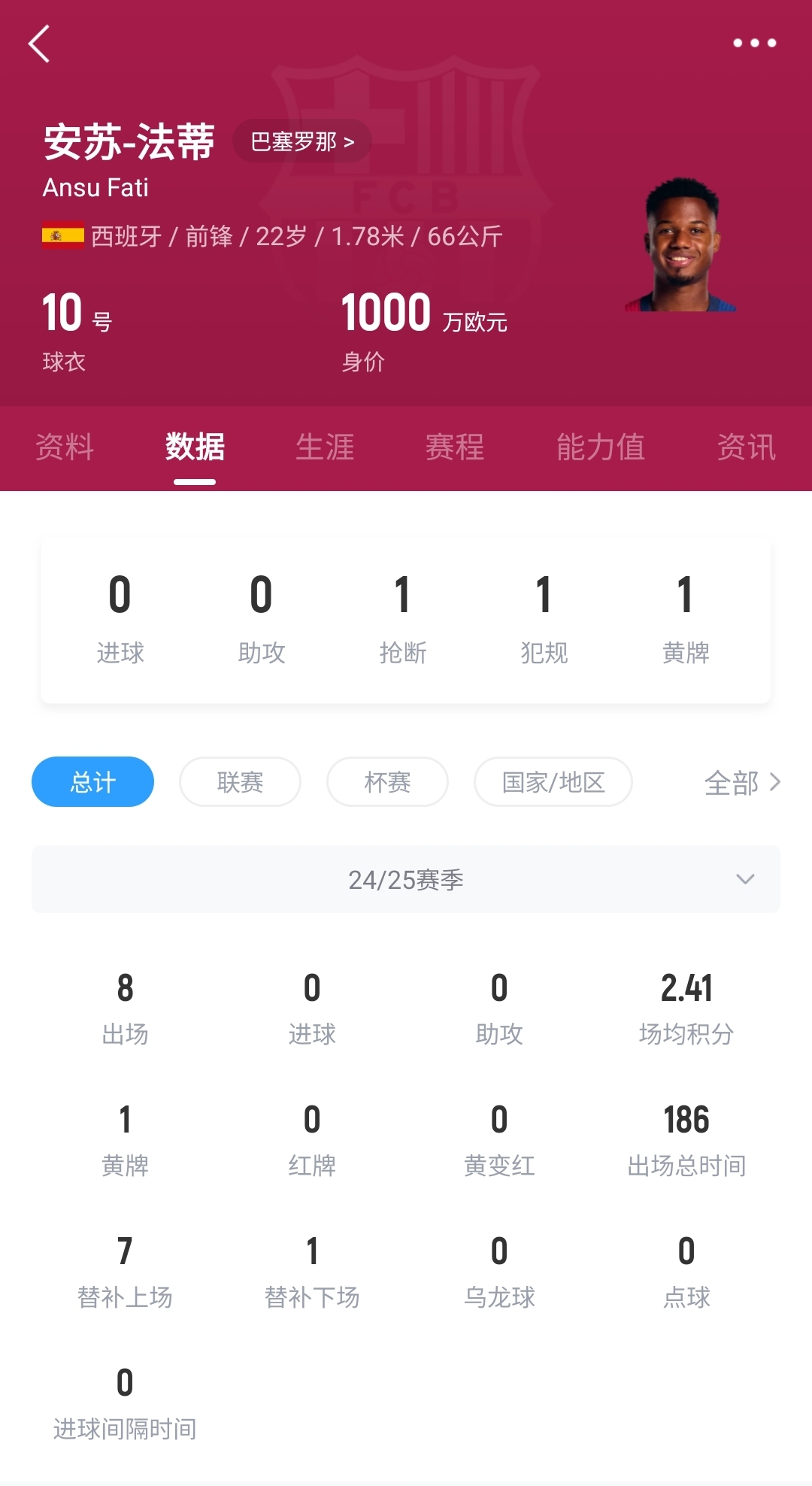Select the 数据 tab
The height and width of the screenshot is (1486, 812).
pyautogui.click(x=195, y=447)
